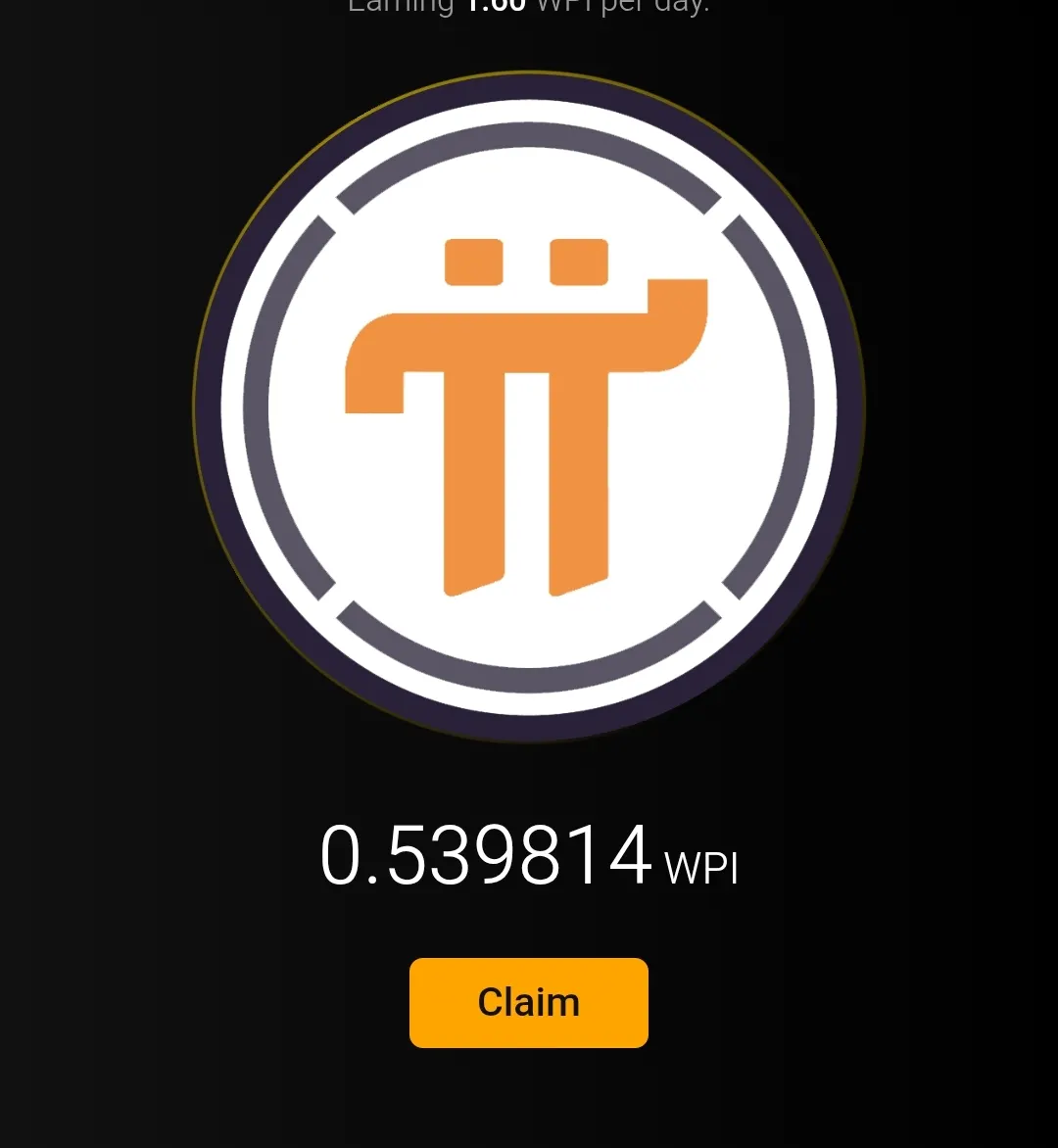This screenshot has width=1058, height=1148.
Task: Tap the orange Claim button
Action: [x=528, y=1002]
